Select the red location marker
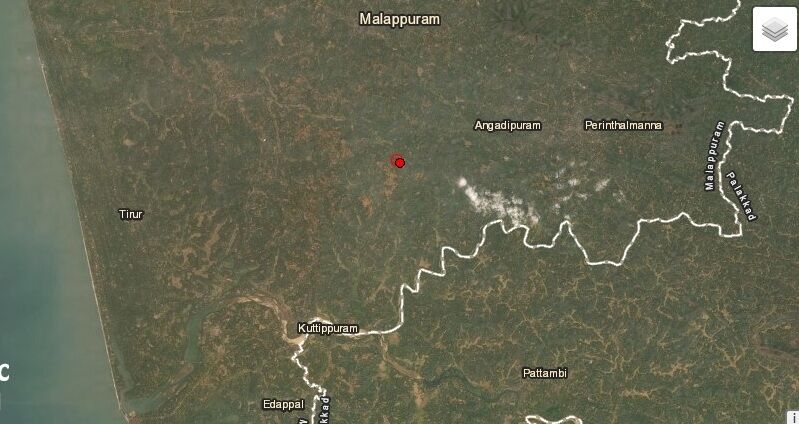799x424 pixels. [x=399, y=162]
